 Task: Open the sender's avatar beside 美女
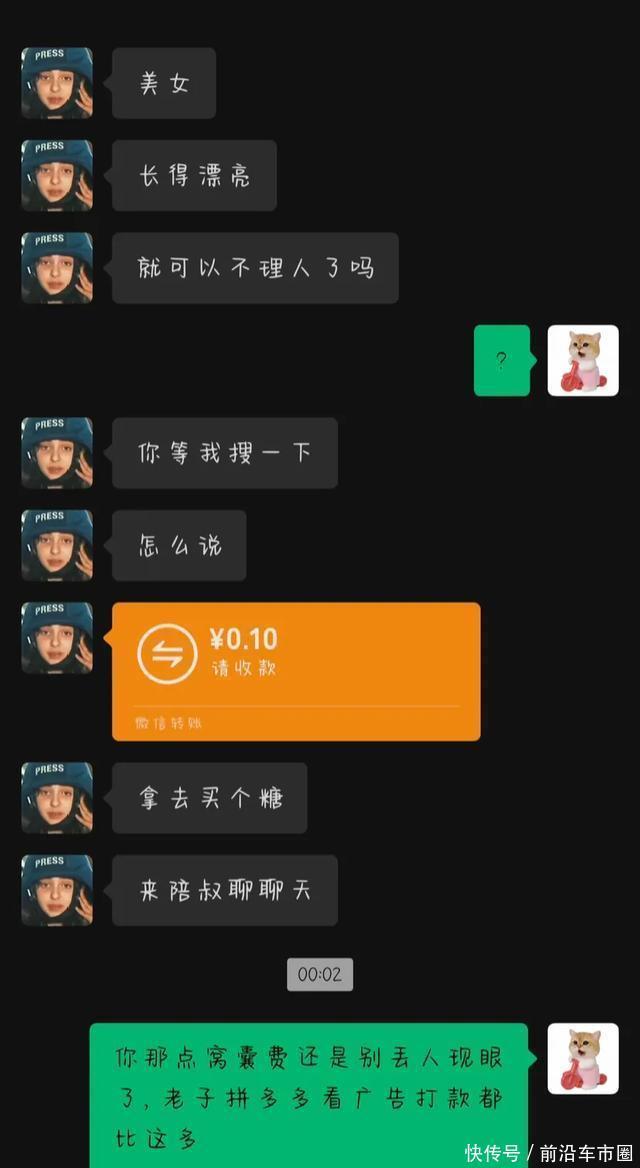tap(57, 83)
